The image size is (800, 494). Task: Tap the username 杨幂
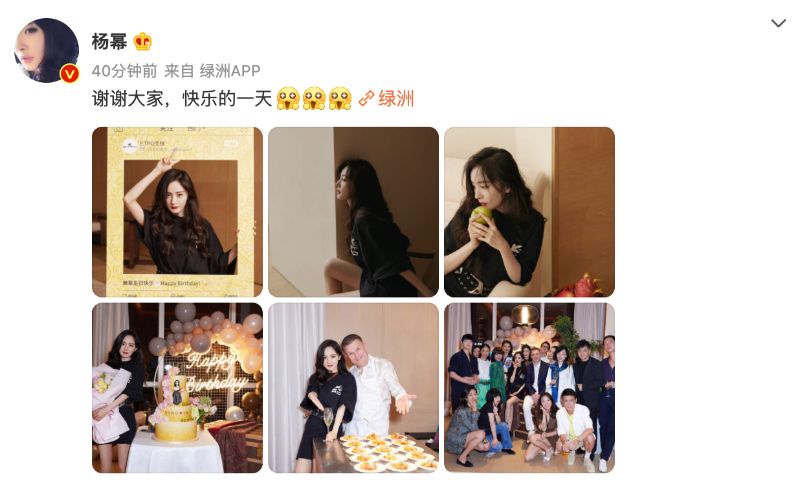pyautogui.click(x=108, y=42)
